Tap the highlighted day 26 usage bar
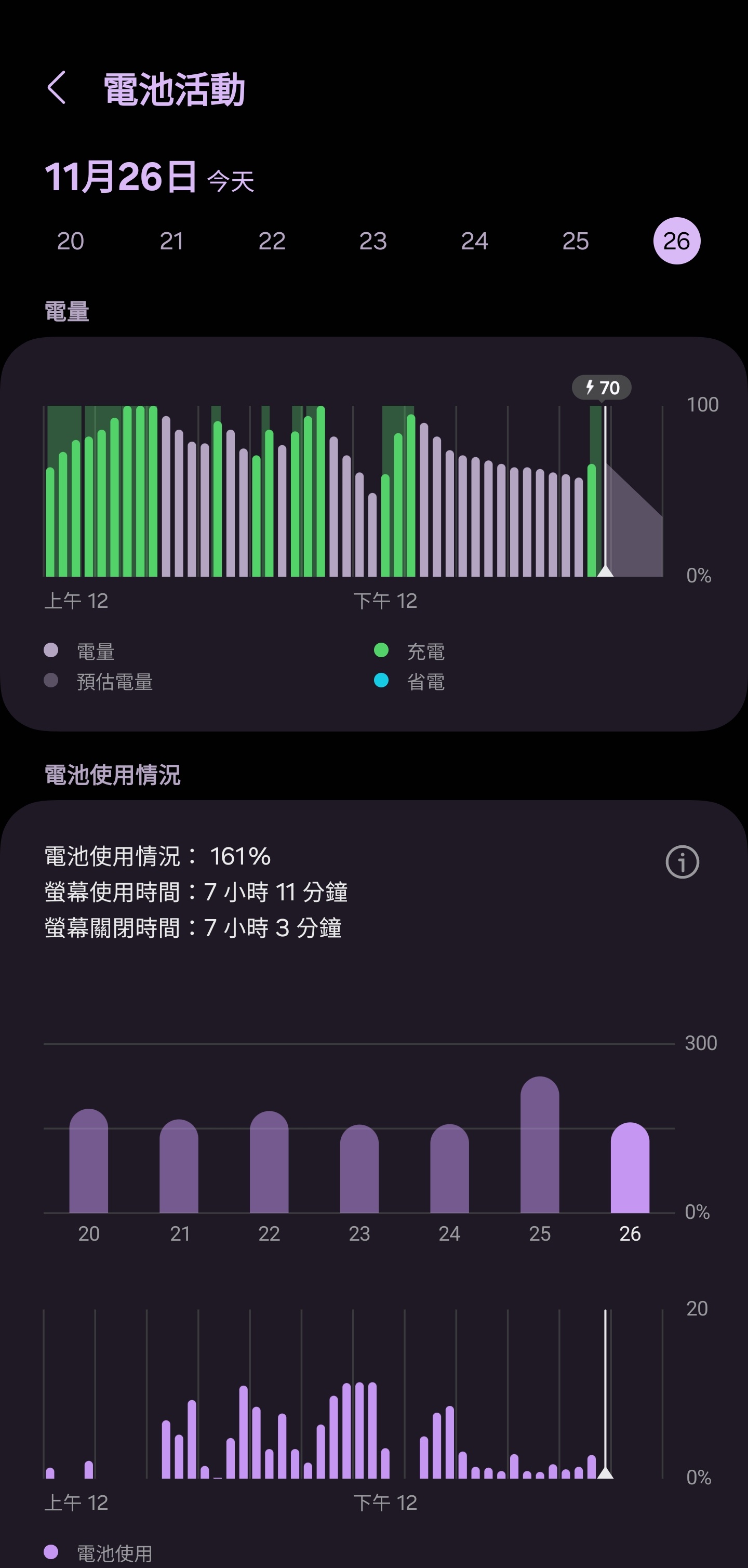748x1568 pixels. tap(630, 1167)
